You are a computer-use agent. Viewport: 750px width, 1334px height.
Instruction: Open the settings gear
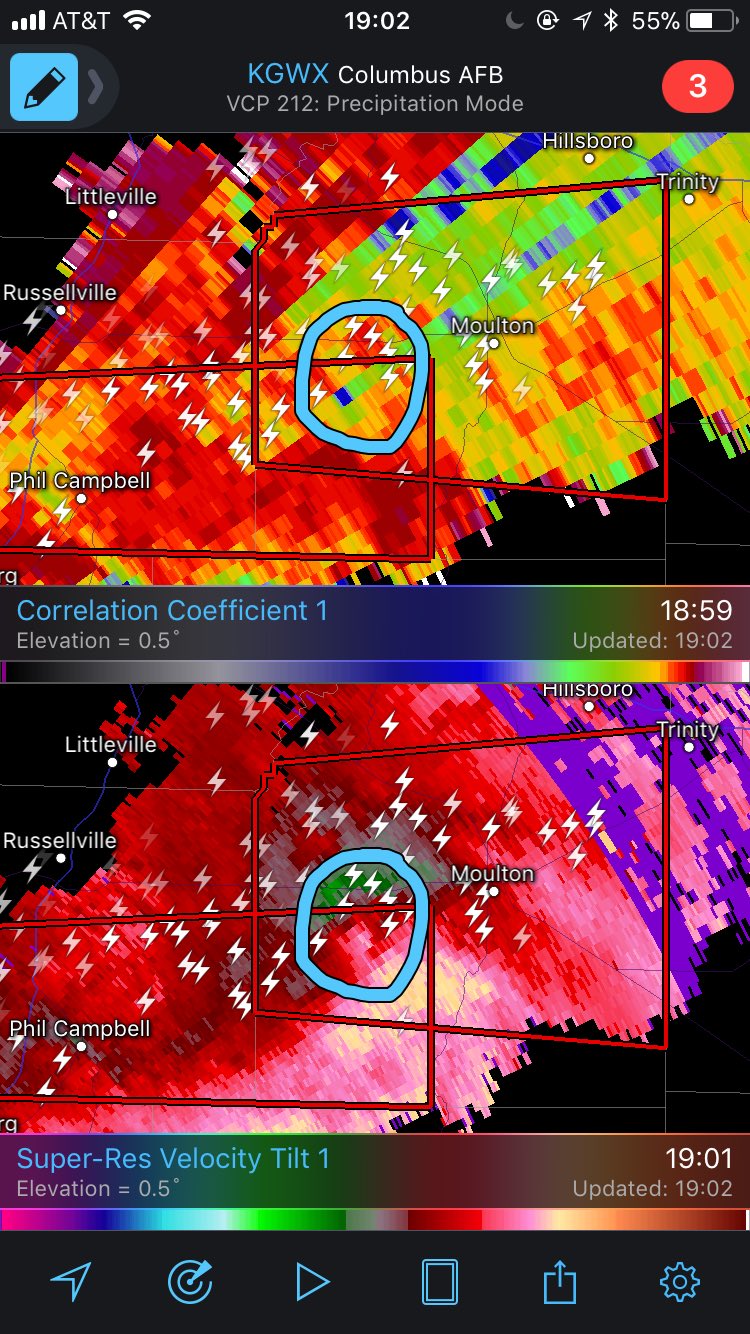tap(680, 1281)
